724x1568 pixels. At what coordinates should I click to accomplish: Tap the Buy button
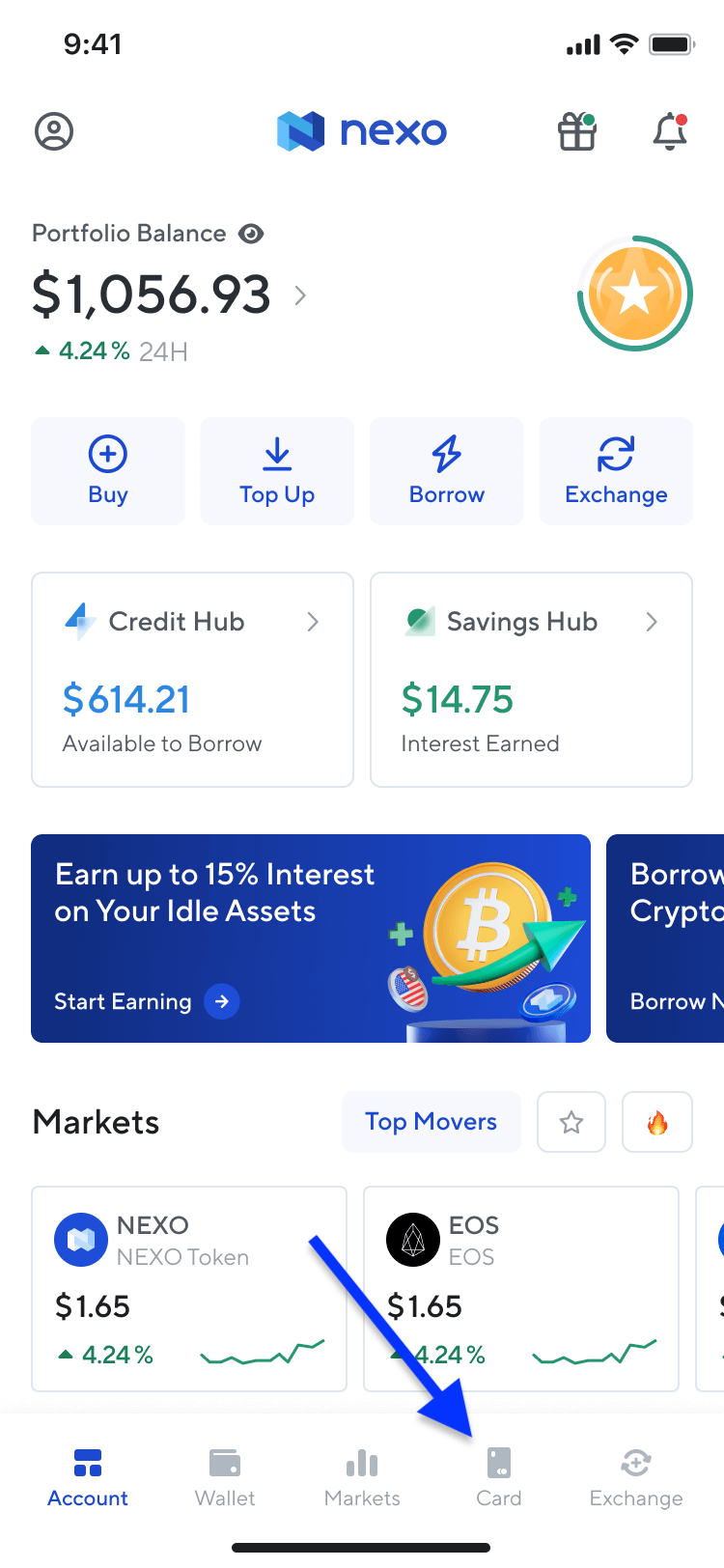(x=108, y=471)
